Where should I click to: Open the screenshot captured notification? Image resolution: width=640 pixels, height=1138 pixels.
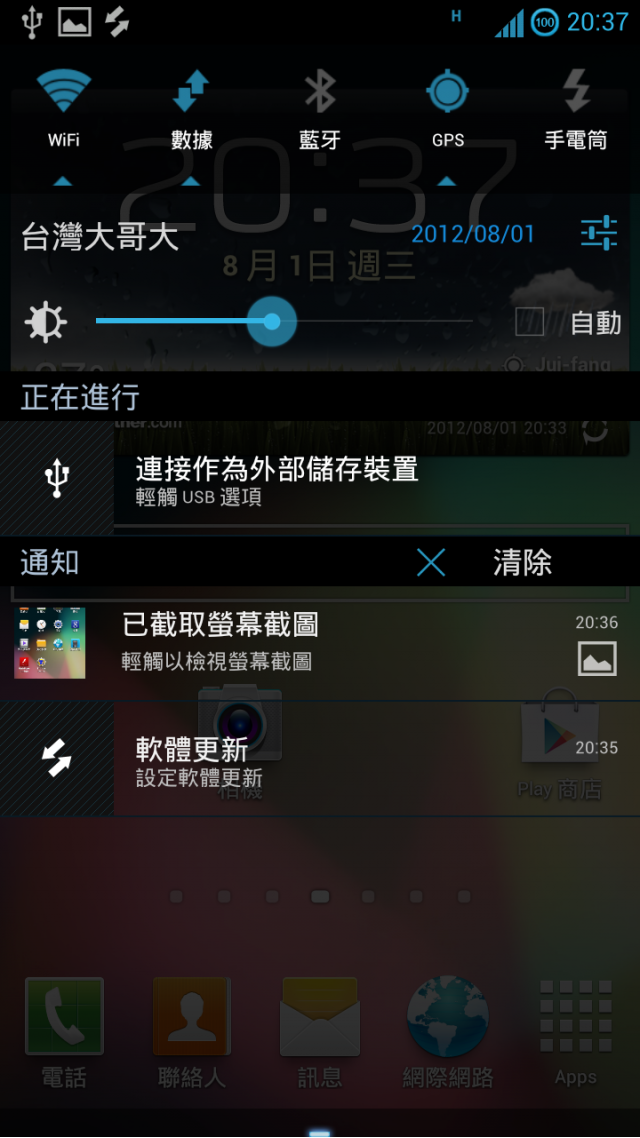[x=320, y=643]
